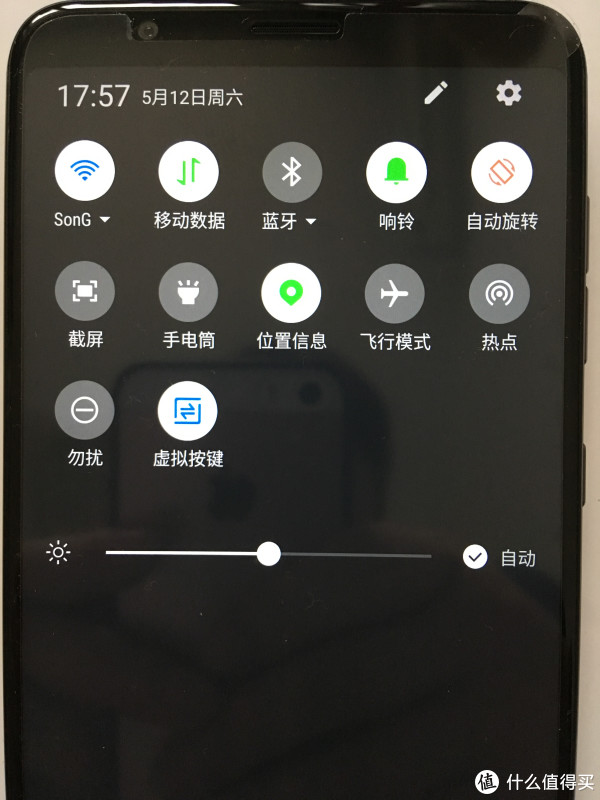
Task: Enable Bluetooth (蓝牙)
Action: pos(292,171)
